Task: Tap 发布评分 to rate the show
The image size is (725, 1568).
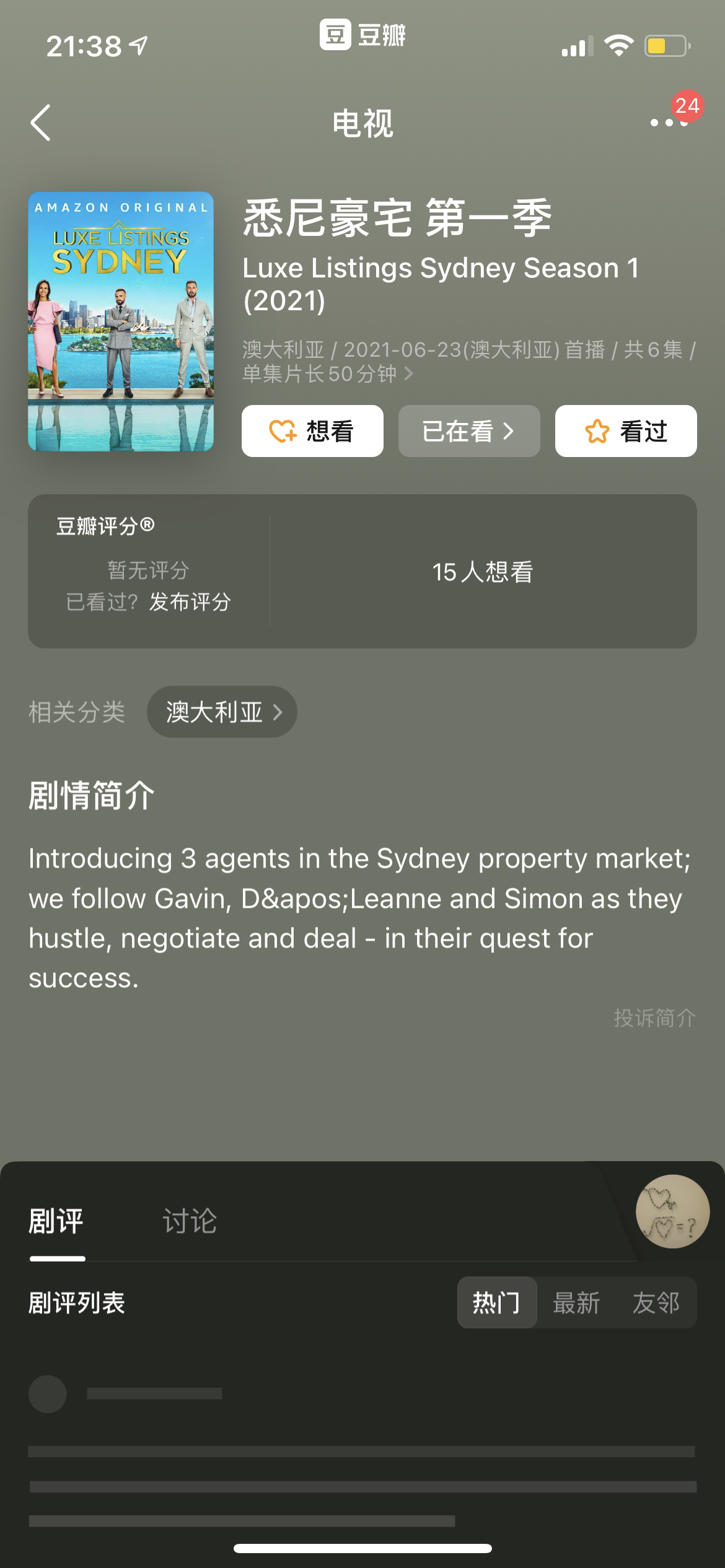Action: 190,602
